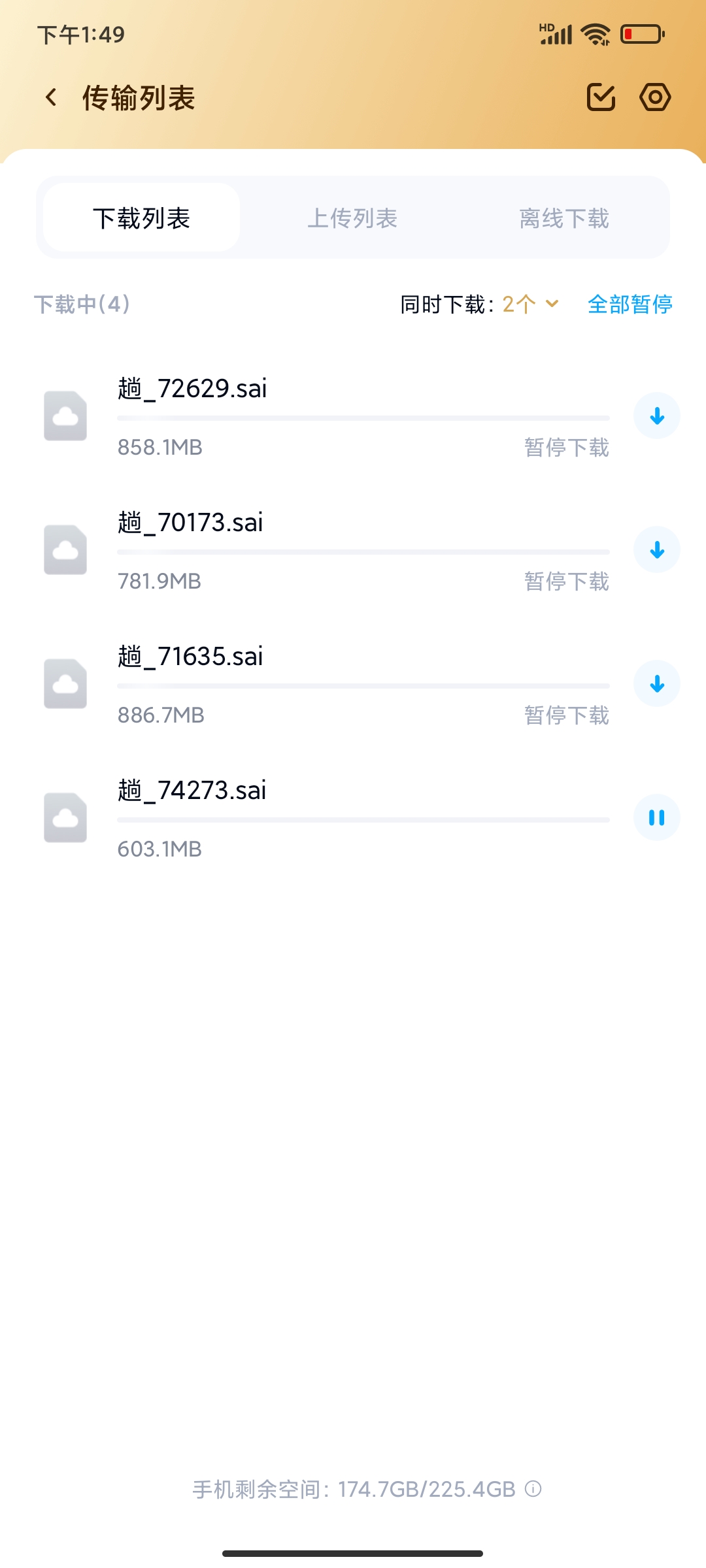Viewport: 706px width, 1568px height.
Task: Resume download of 趟_70173.sai
Action: point(656,549)
